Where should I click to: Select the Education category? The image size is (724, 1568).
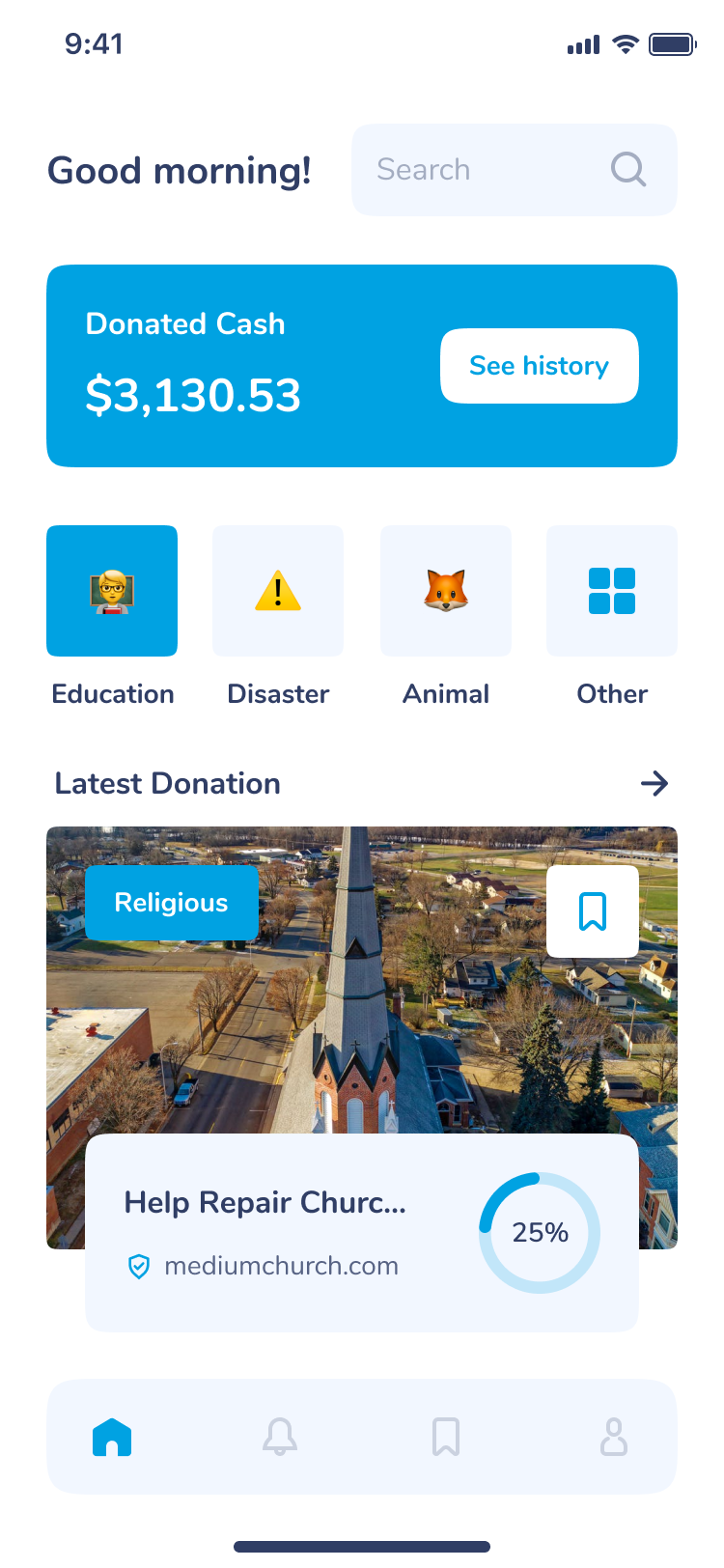112,591
